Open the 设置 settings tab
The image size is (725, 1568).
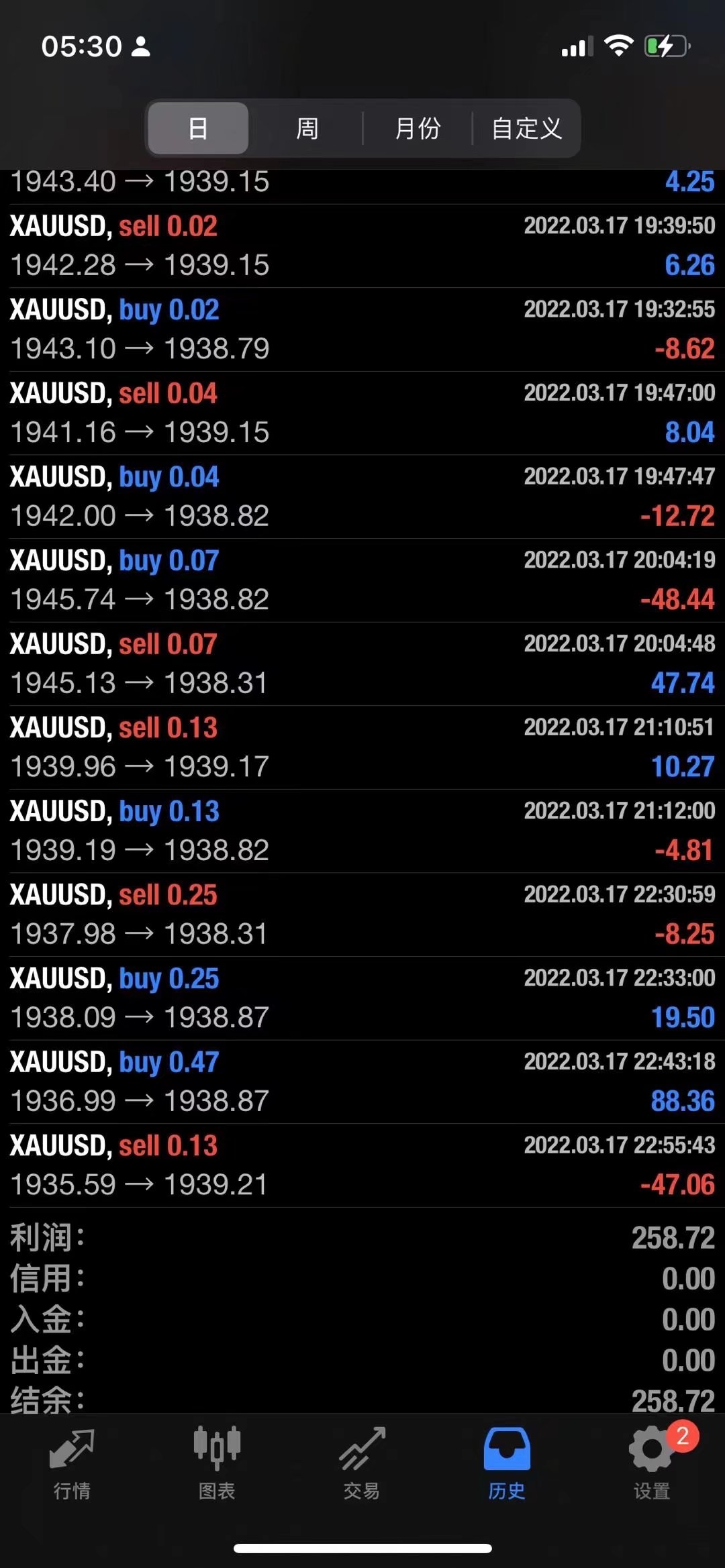point(652,1463)
